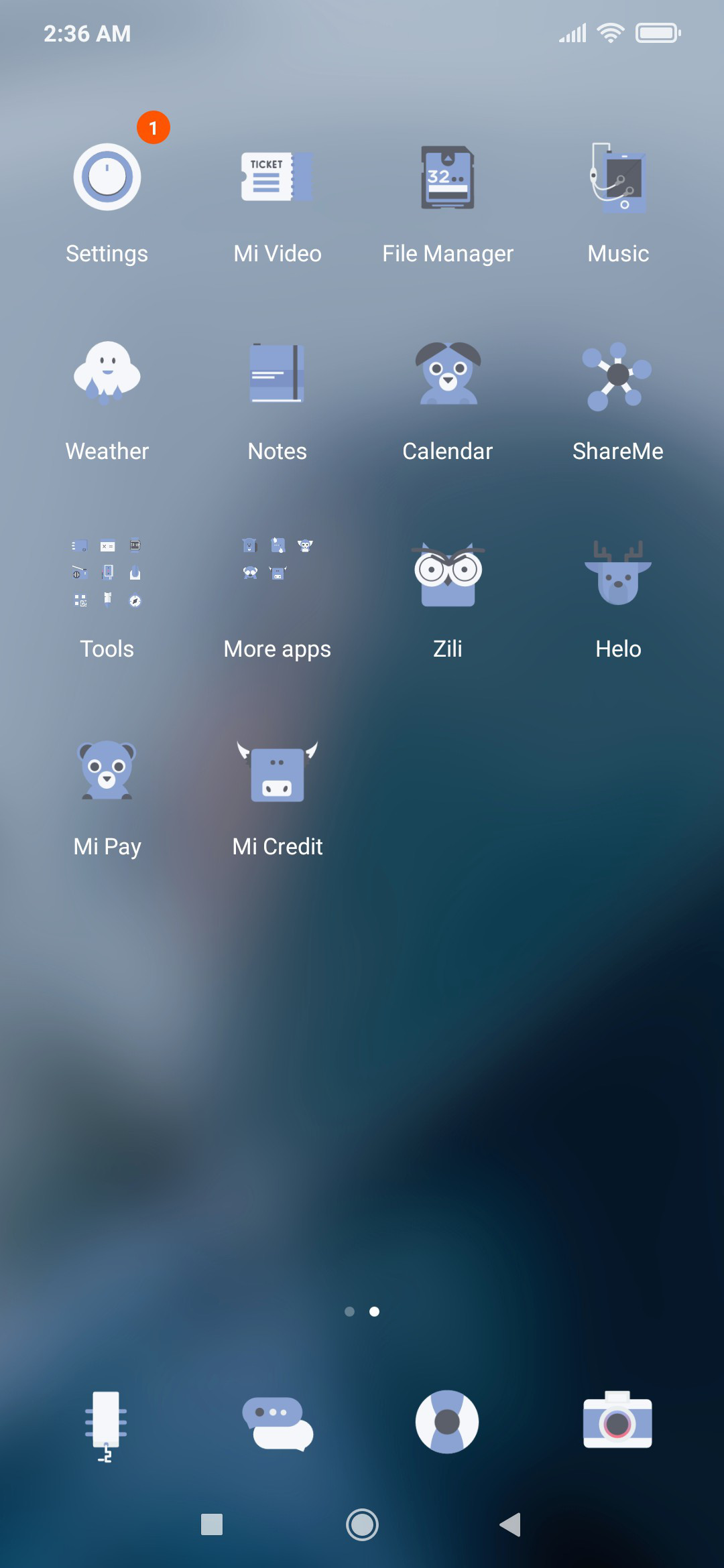Screen dimensions: 724x1568
Task: Launch the browser from the dock
Action: click(447, 1421)
